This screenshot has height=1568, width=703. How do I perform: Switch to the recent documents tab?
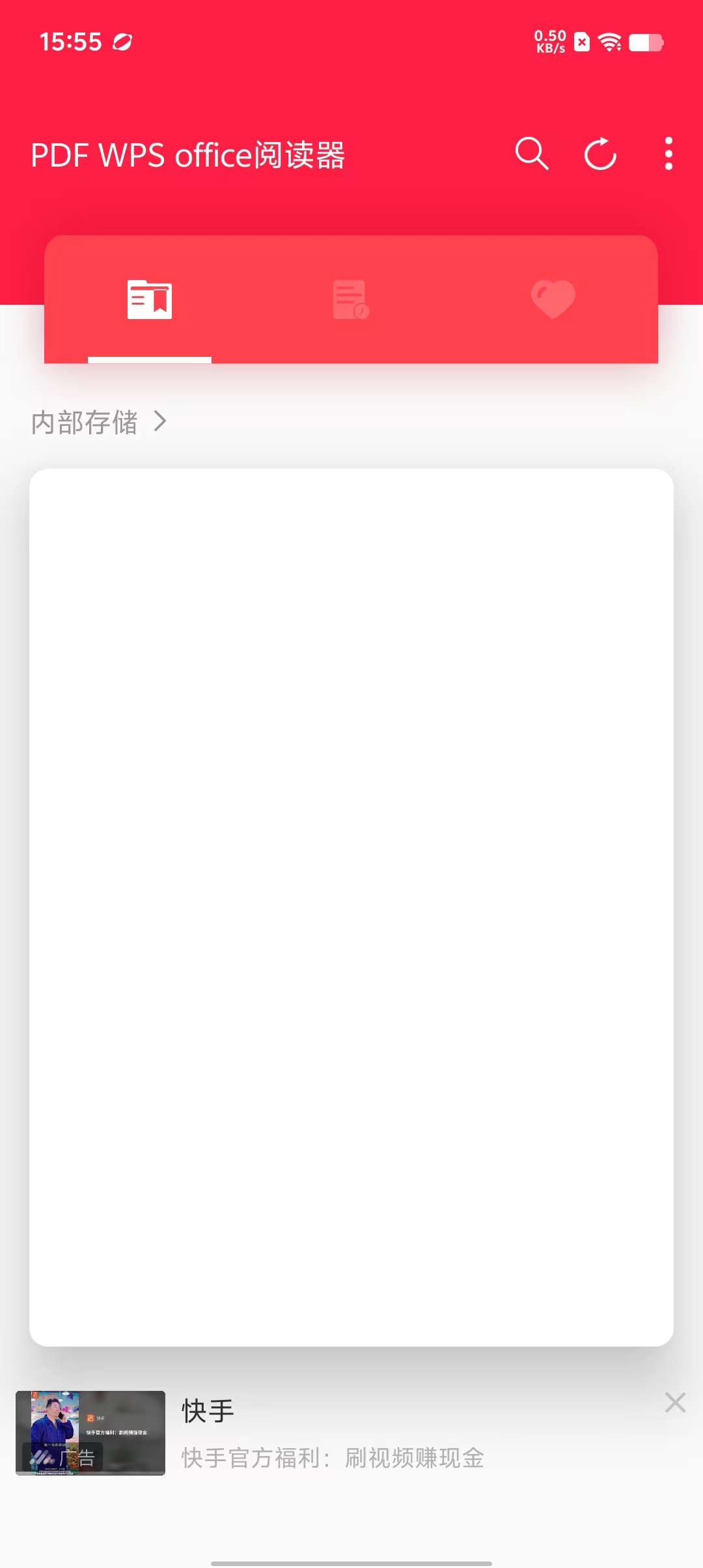(351, 300)
